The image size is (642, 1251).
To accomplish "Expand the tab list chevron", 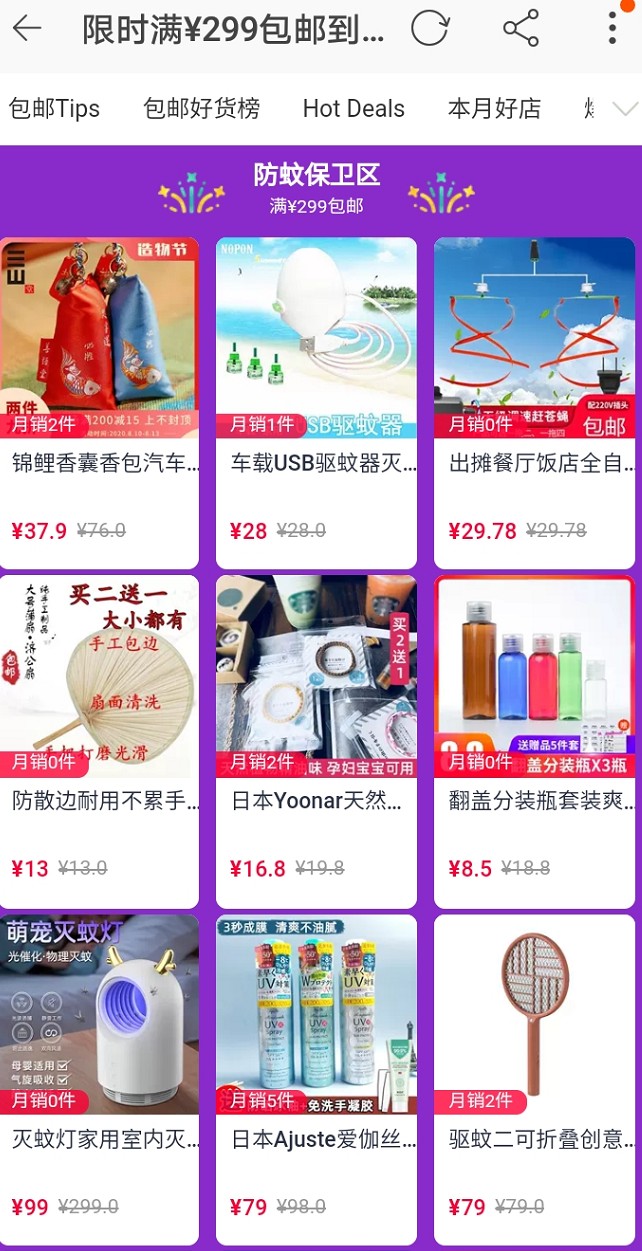I will point(625,108).
